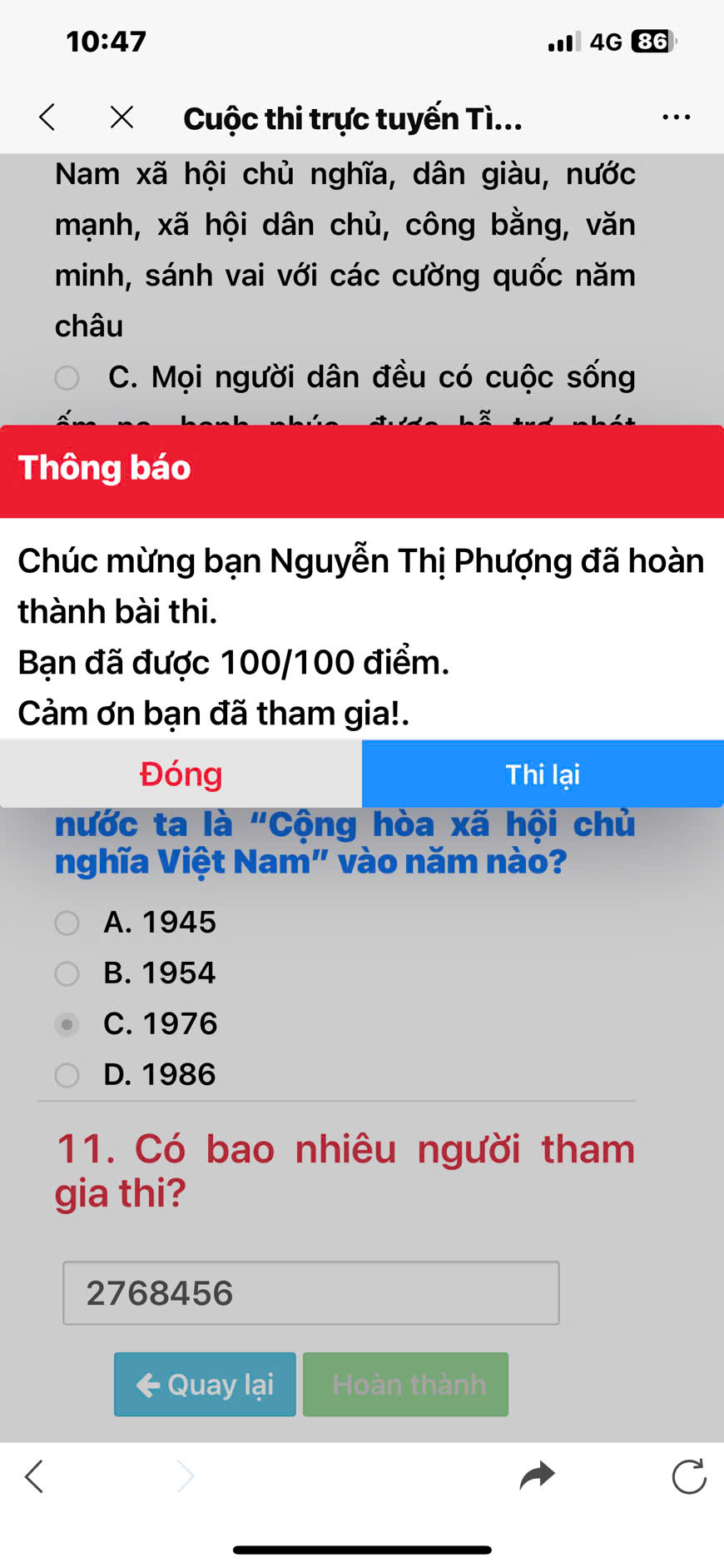724x1568 pixels.
Task: Submit with the Hoàn thành button
Action: [x=406, y=1384]
